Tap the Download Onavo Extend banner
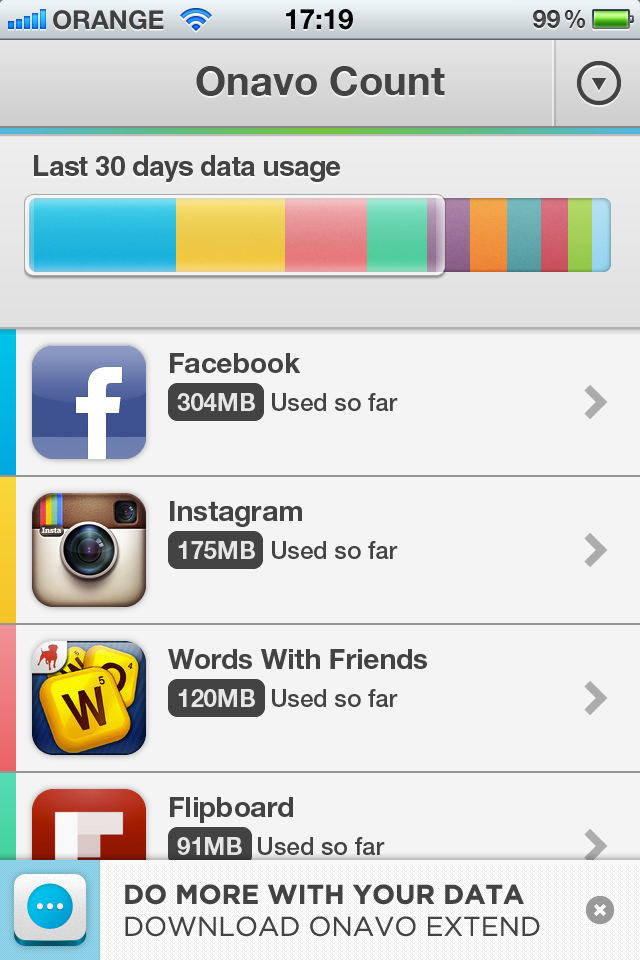 click(x=330, y=910)
